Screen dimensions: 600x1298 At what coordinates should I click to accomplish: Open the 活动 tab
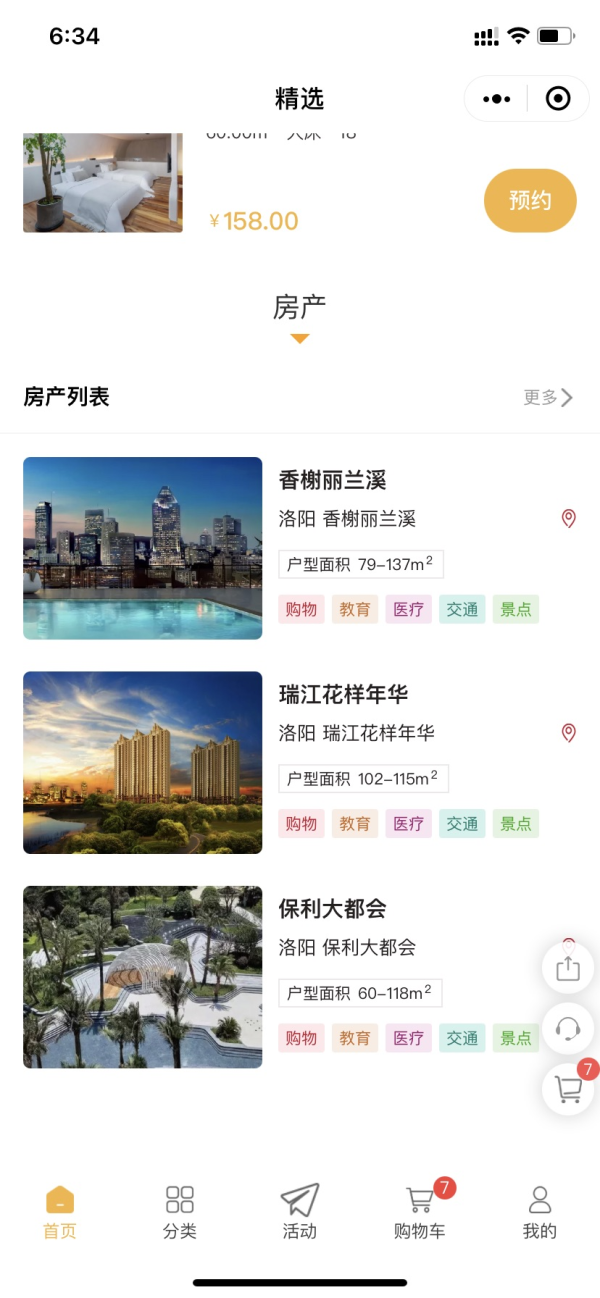point(300,1211)
